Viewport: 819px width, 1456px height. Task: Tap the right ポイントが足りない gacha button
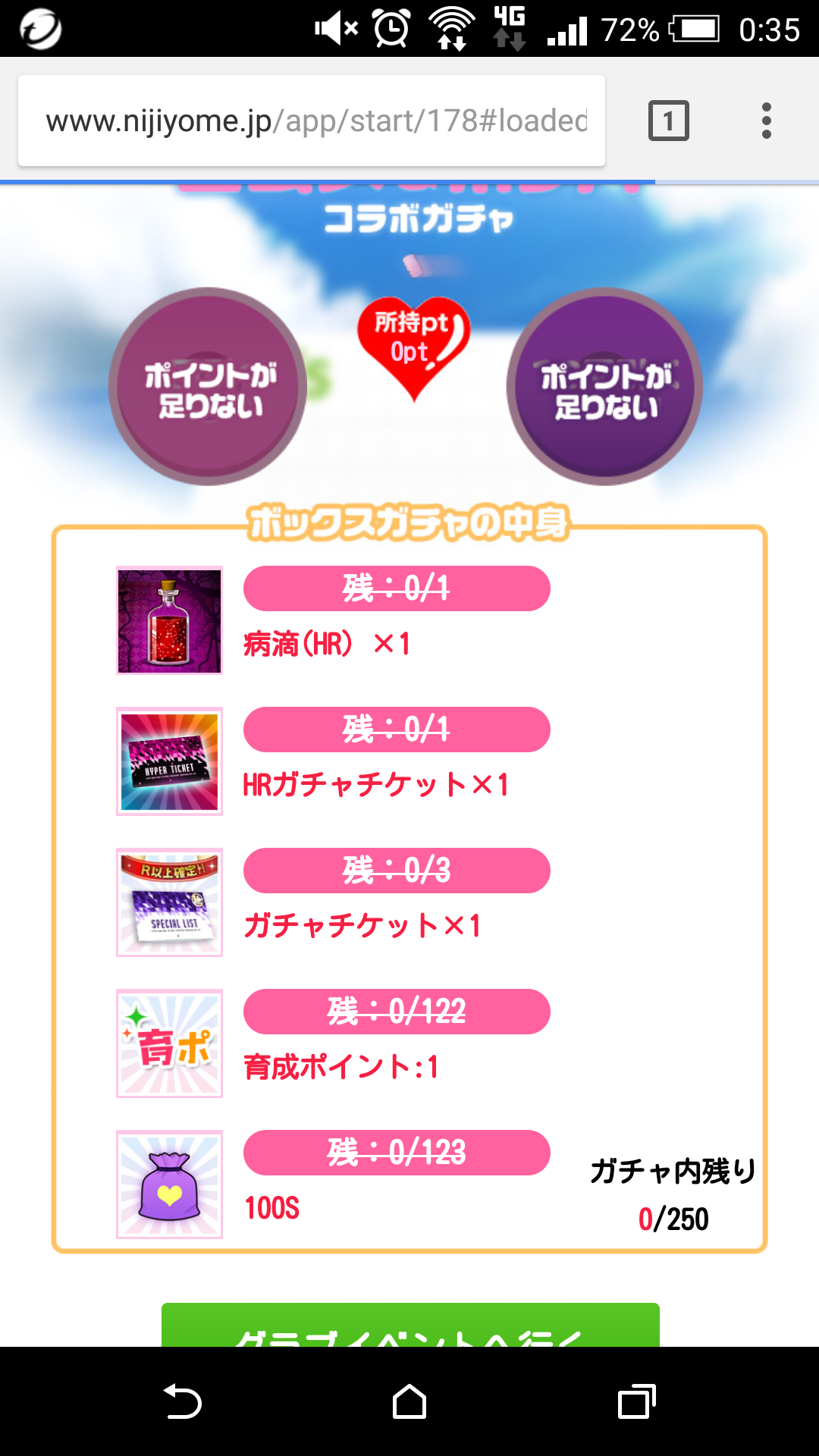[604, 387]
